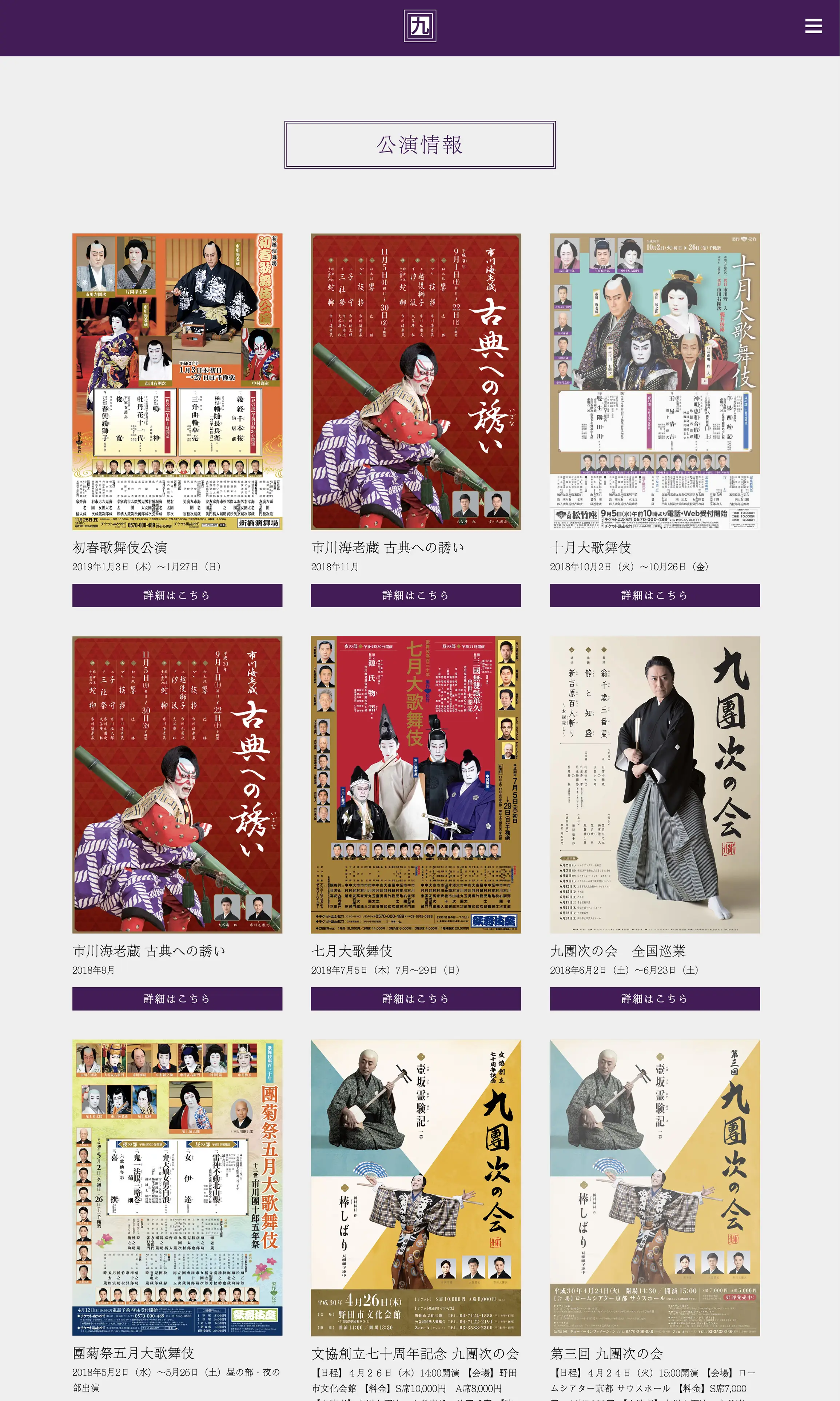View the 七月大歌舞伎 poster
Screen dimensions: 840x1401
(x=415, y=785)
